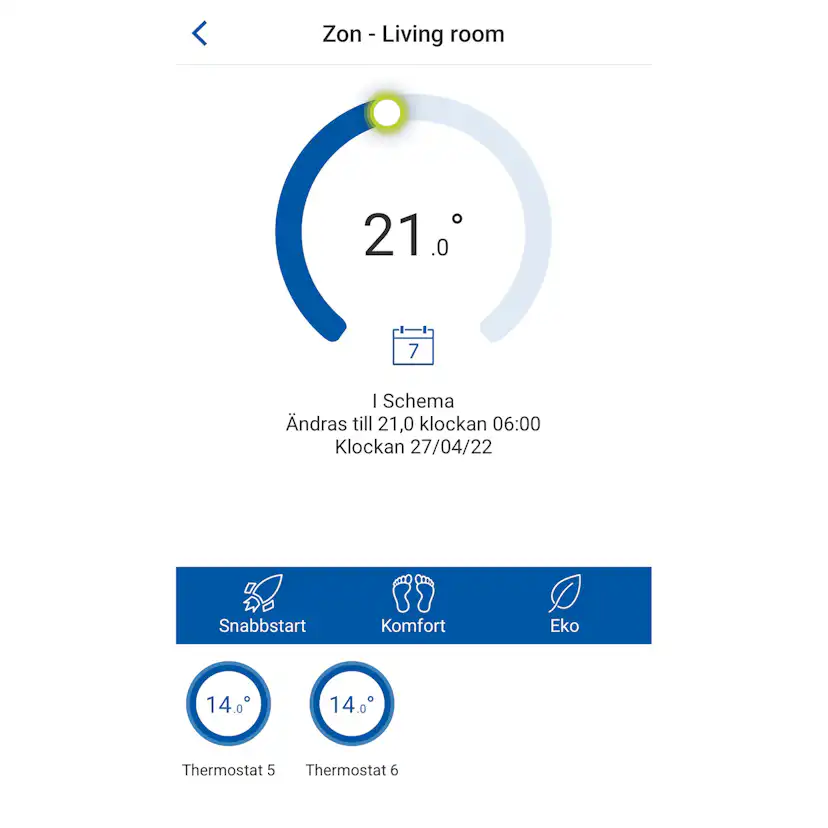Go back from the Living room zone
This screenshot has height=828, width=828.
click(200, 33)
